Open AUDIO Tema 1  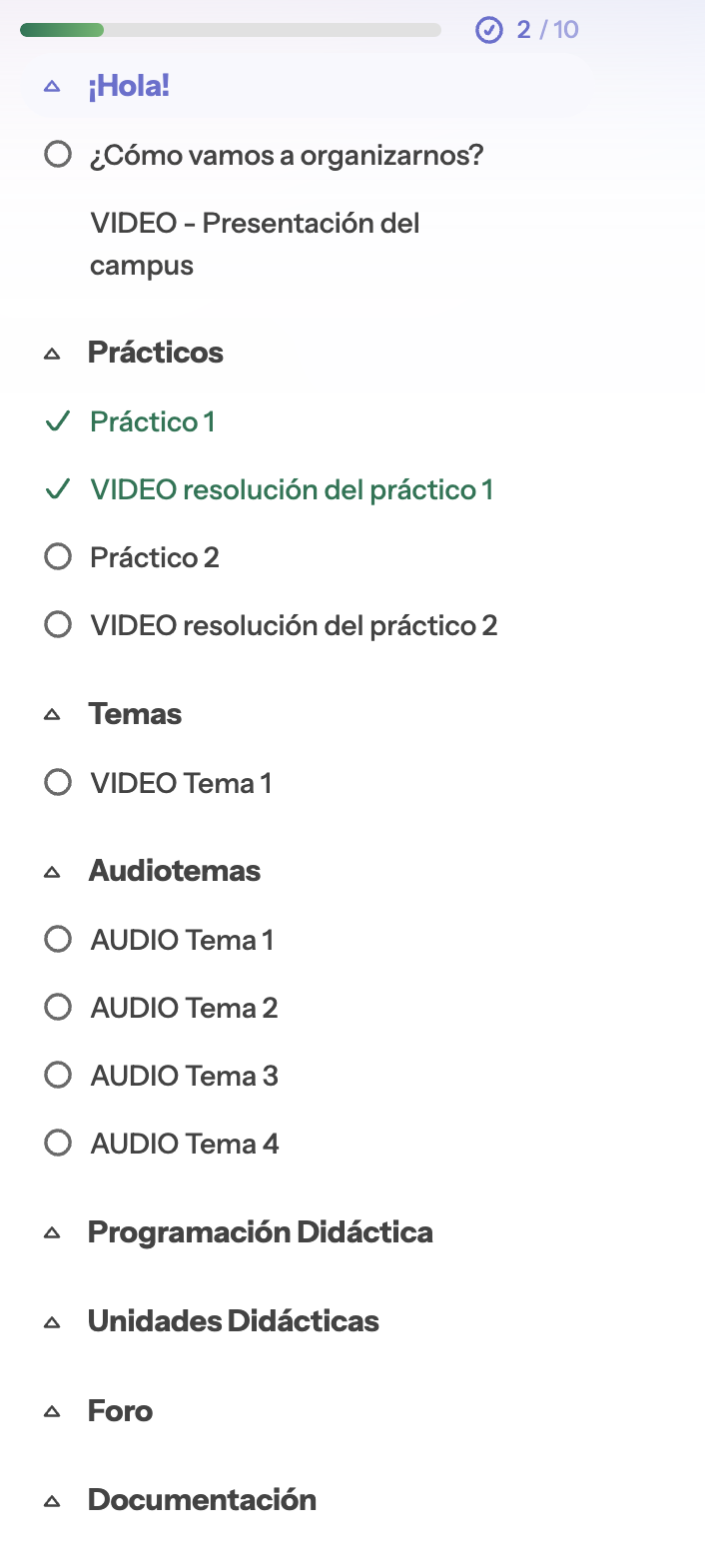(x=182, y=940)
